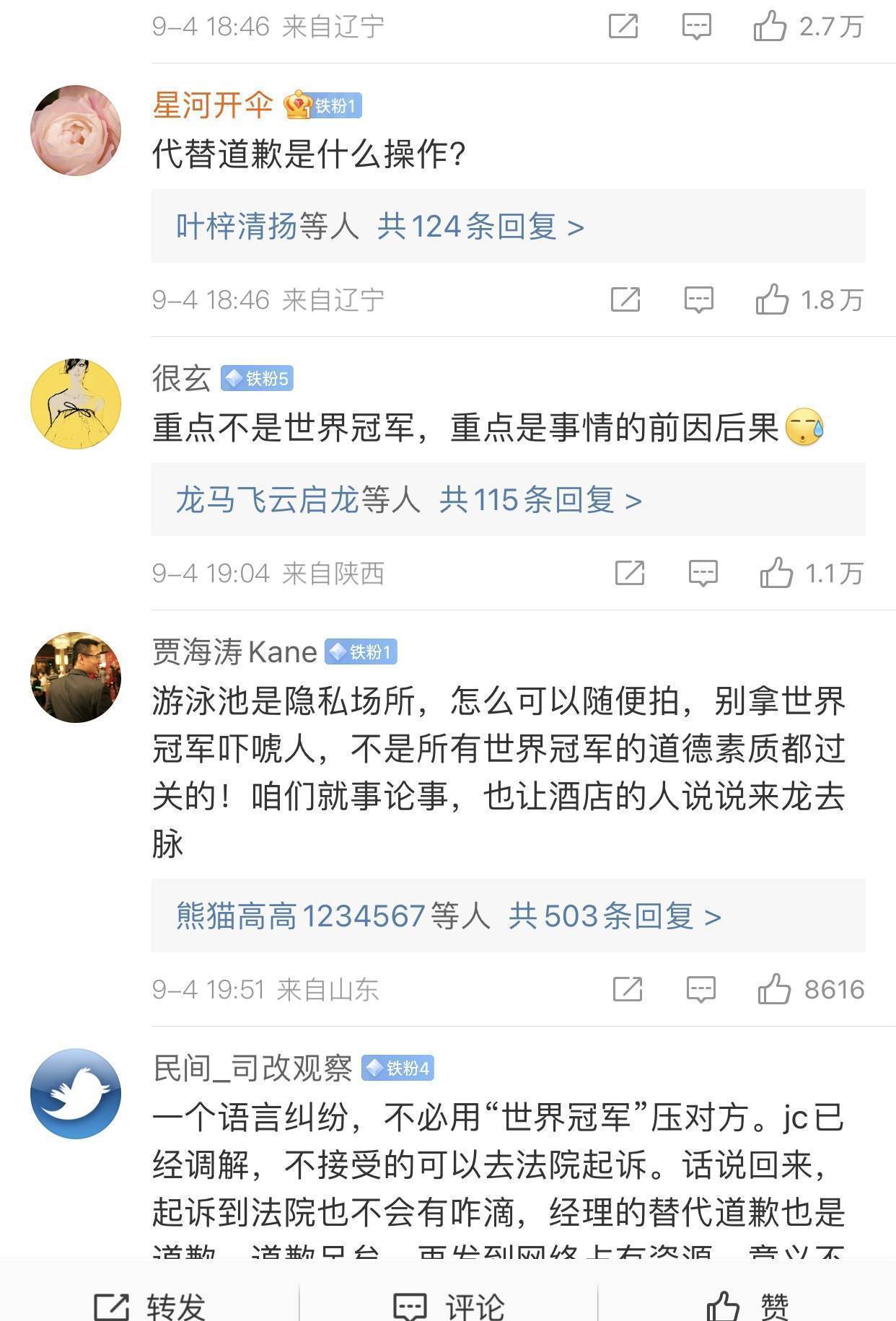The height and width of the screenshot is (1321, 896).
Task: Open the 共503条回复 replies thread
Action: pos(615,916)
